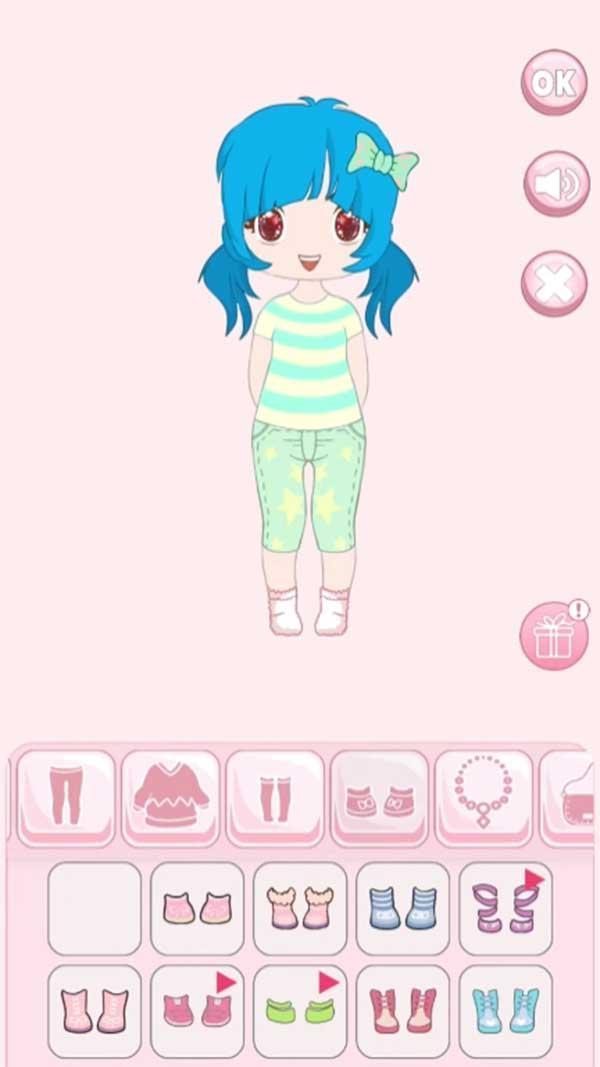Confirm the outfit with the OK button
The width and height of the screenshot is (600, 1067).
(x=553, y=82)
